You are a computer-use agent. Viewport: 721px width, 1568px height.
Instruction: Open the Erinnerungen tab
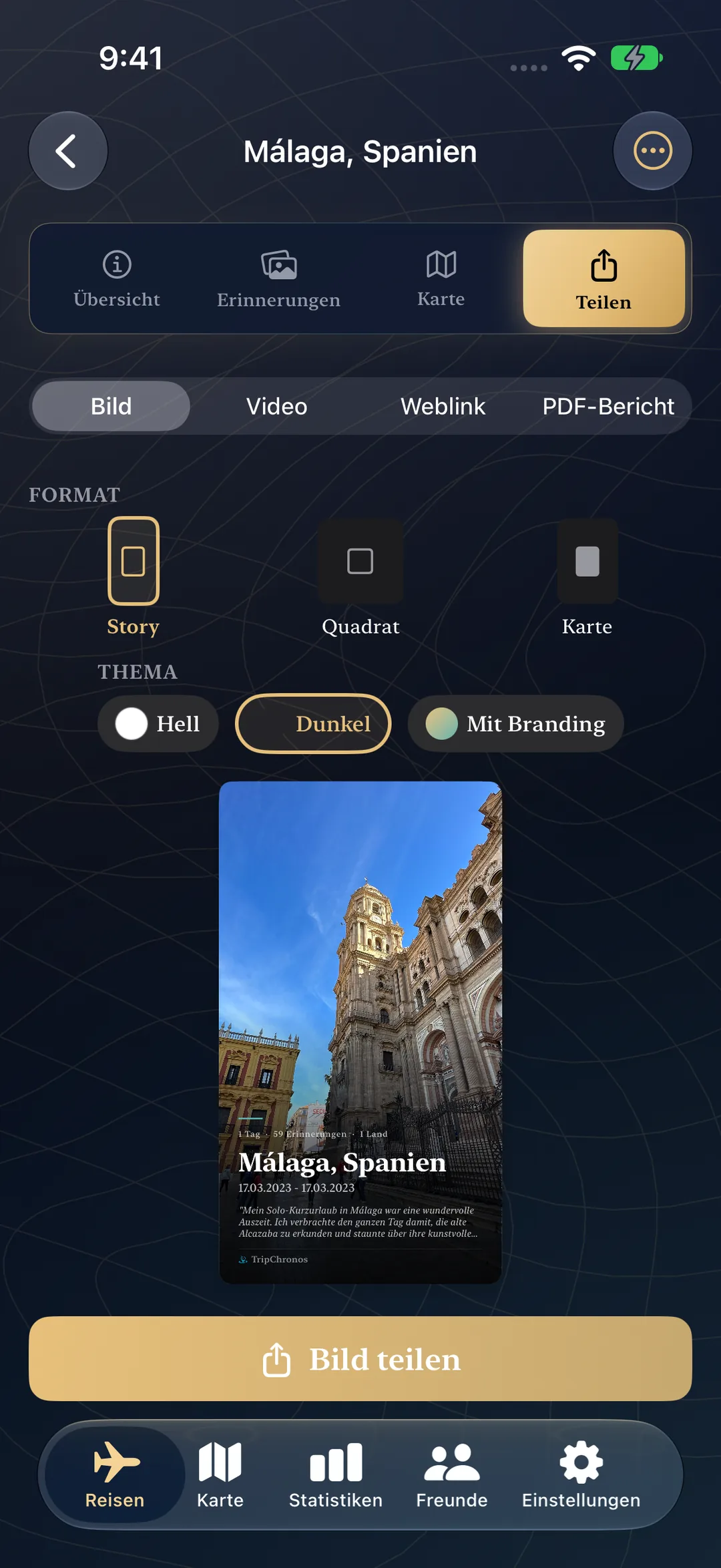tap(278, 279)
